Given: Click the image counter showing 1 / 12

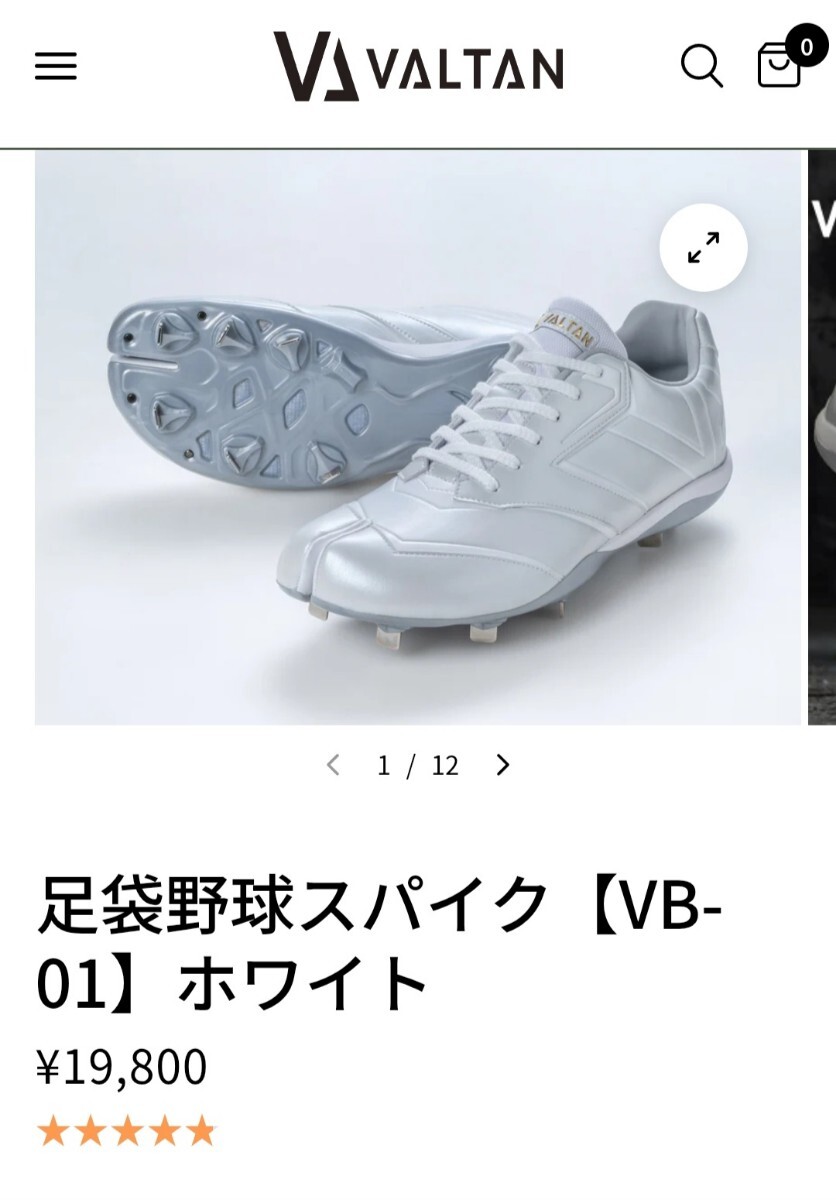Looking at the screenshot, I should pyautogui.click(x=417, y=765).
